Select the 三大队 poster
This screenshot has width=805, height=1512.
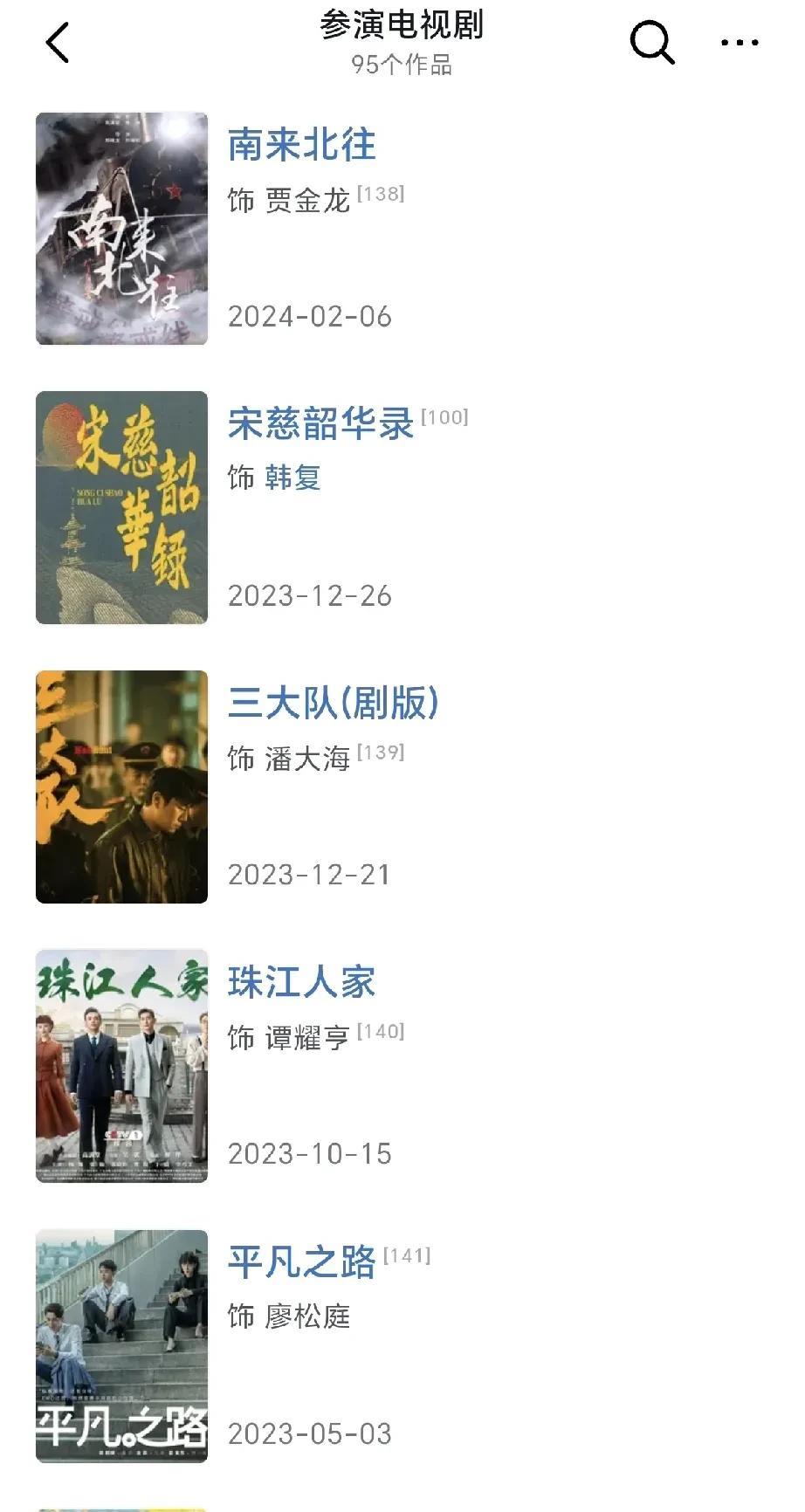tap(121, 787)
